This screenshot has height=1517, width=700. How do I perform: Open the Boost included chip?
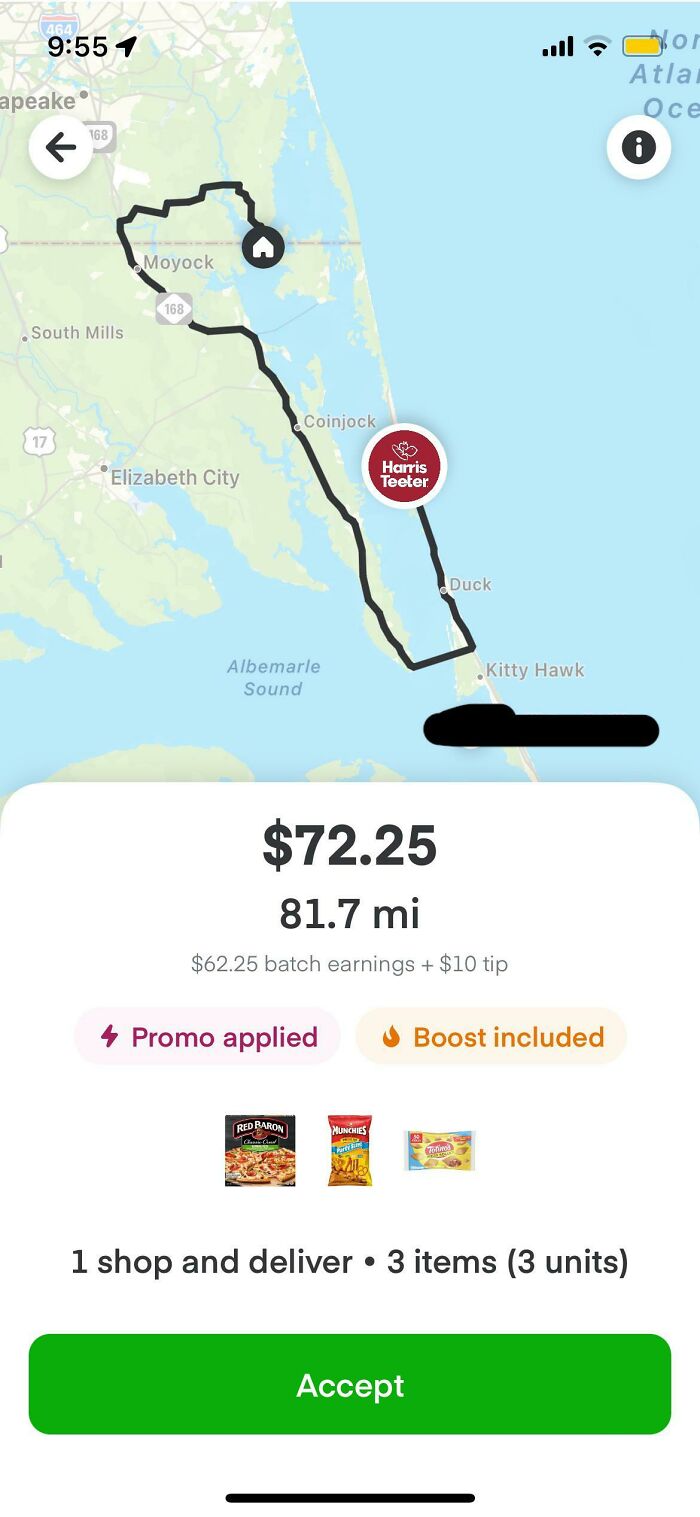[x=491, y=1036]
